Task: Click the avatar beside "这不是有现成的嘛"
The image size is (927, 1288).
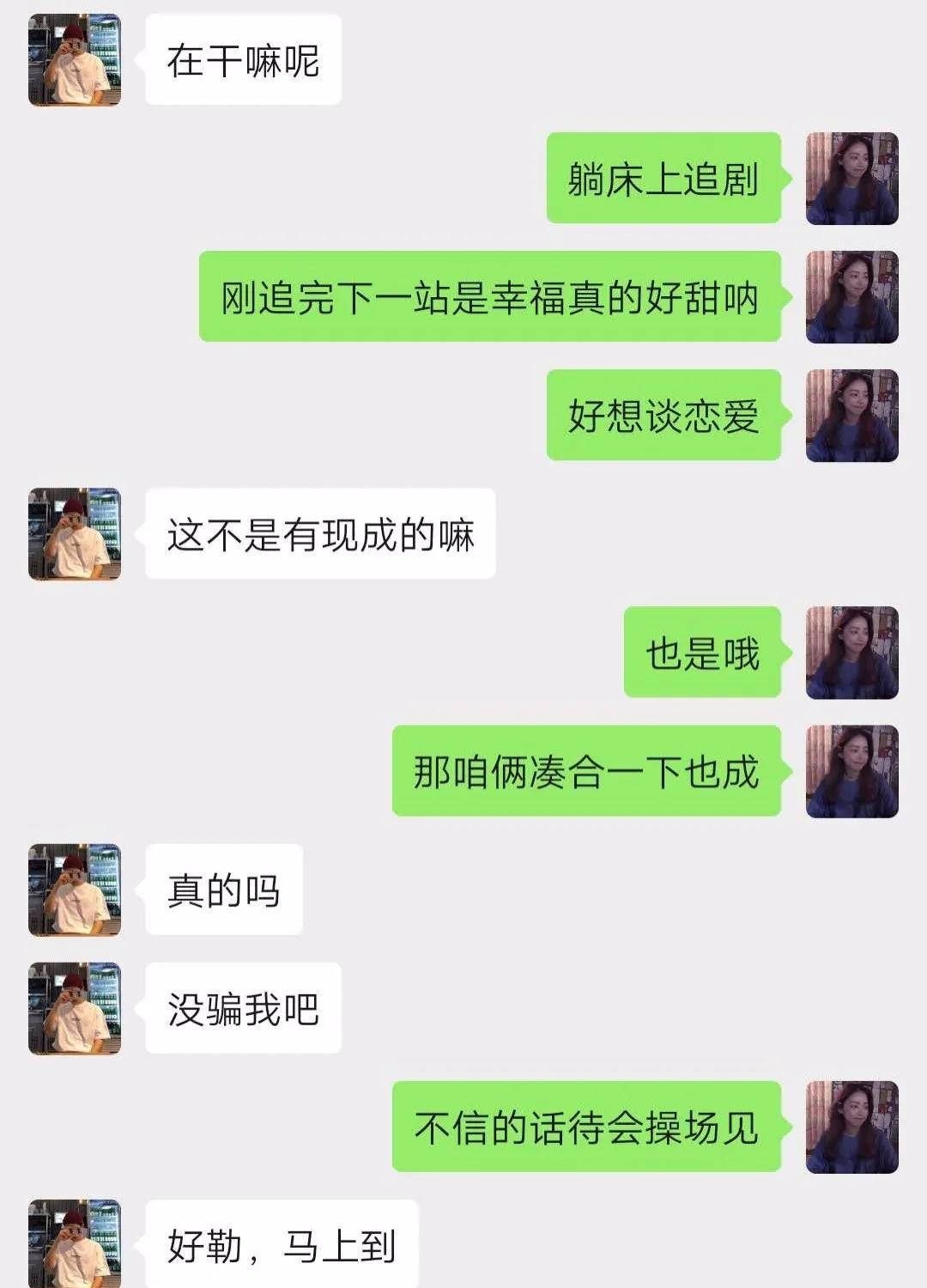Action: 73,532
